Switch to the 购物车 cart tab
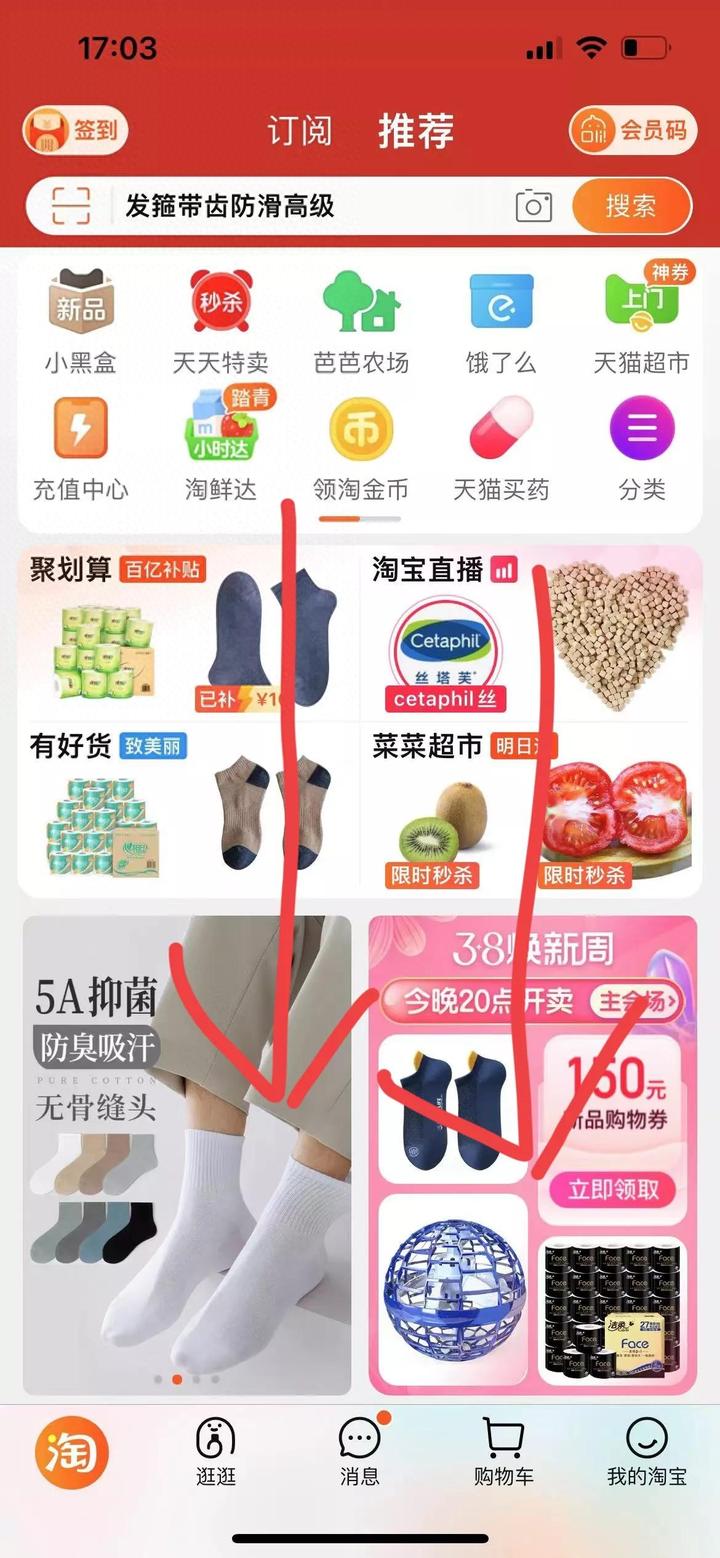This screenshot has width=720, height=1558. click(x=503, y=1451)
